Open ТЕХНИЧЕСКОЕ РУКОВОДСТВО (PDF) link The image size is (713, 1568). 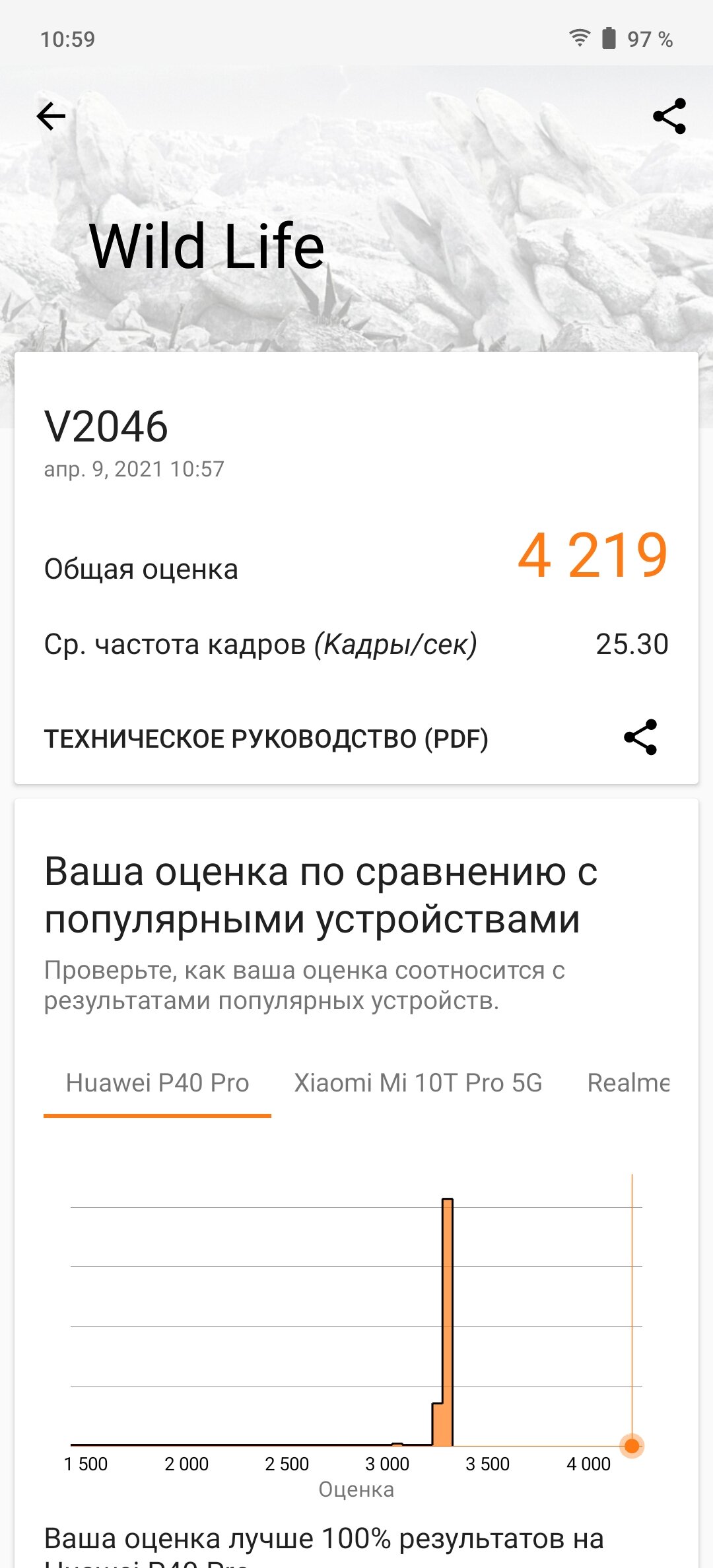[266, 738]
